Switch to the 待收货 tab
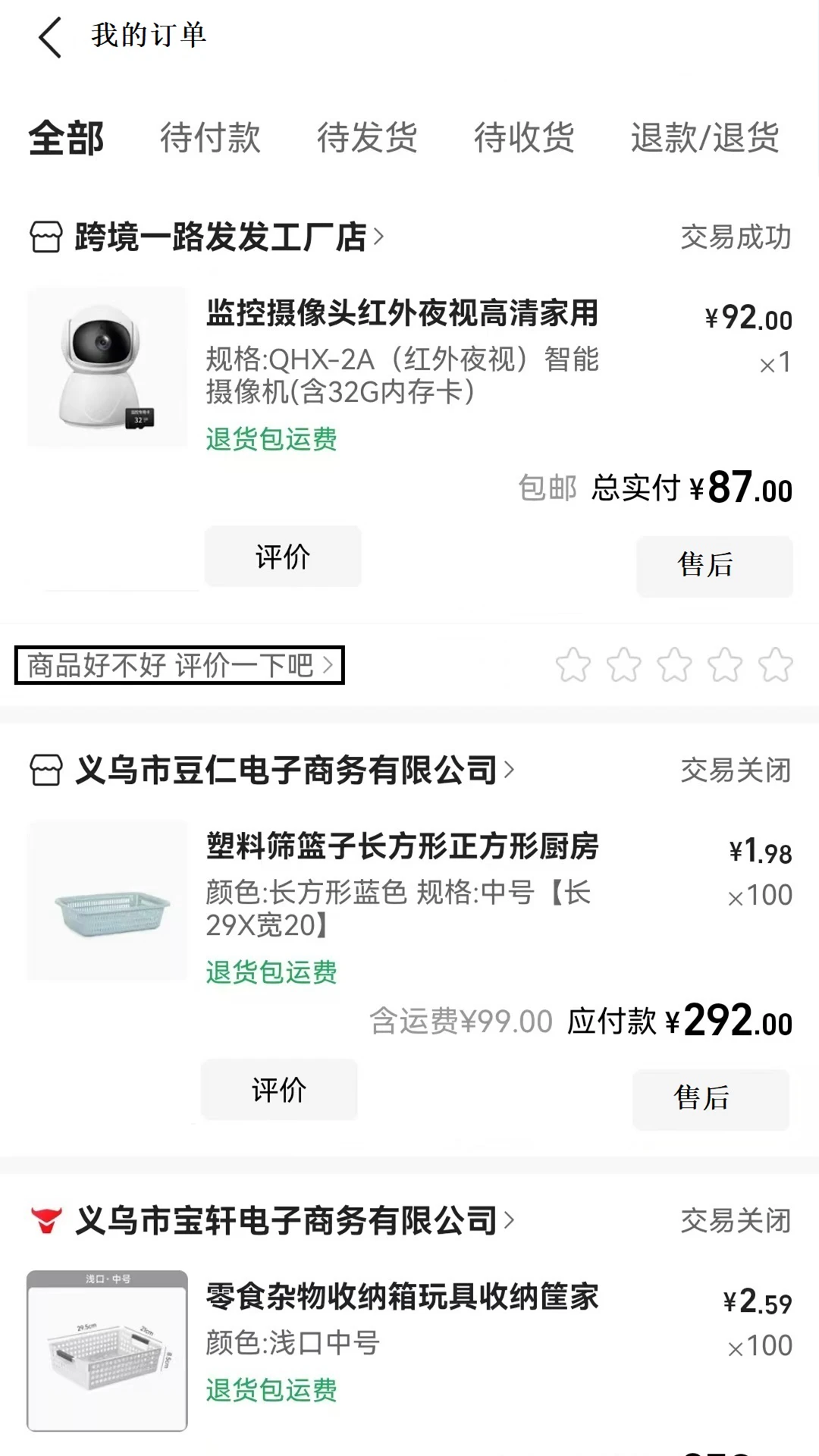819x1456 pixels. 524,139
